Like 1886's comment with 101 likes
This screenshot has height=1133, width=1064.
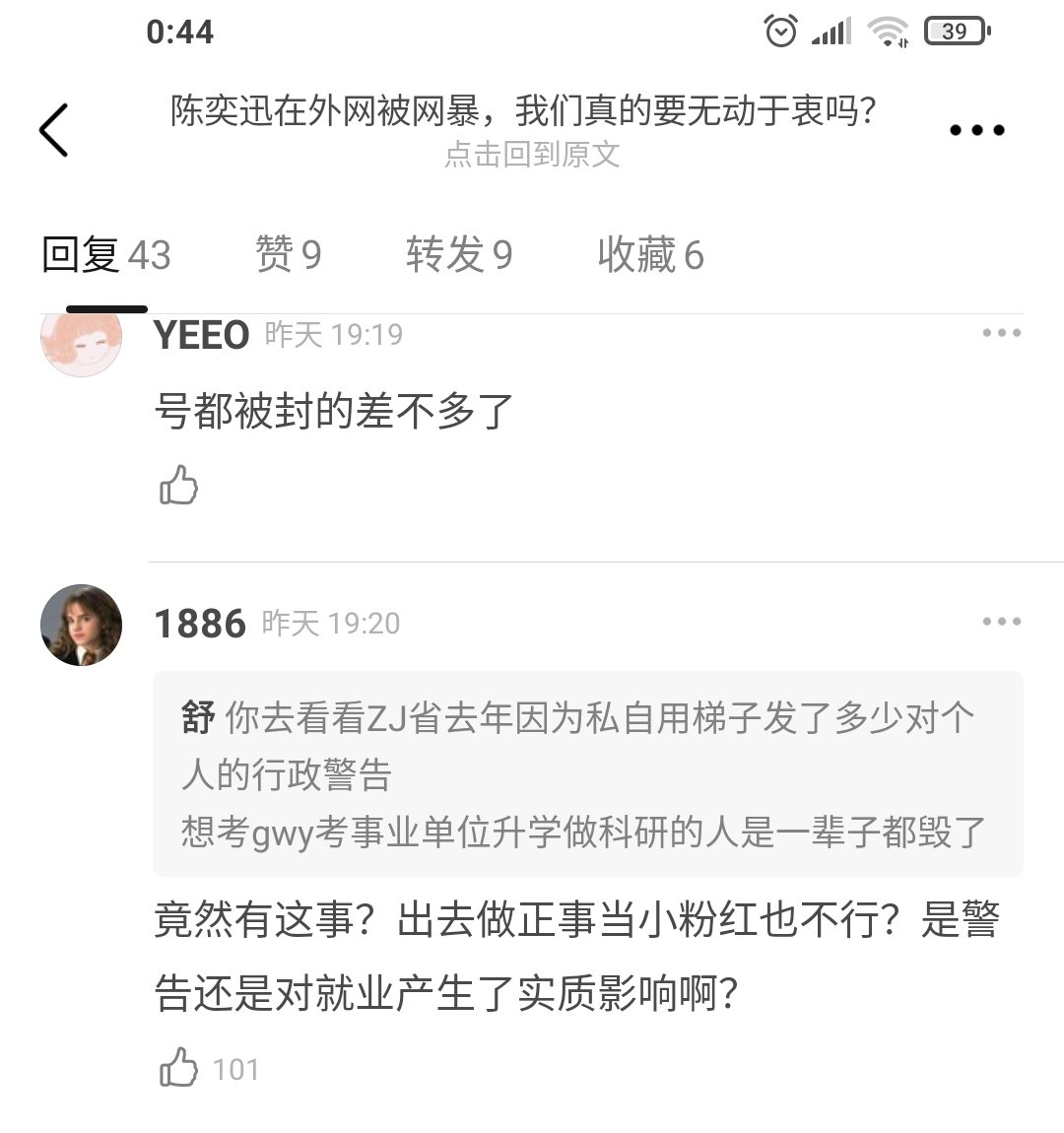[179, 1068]
